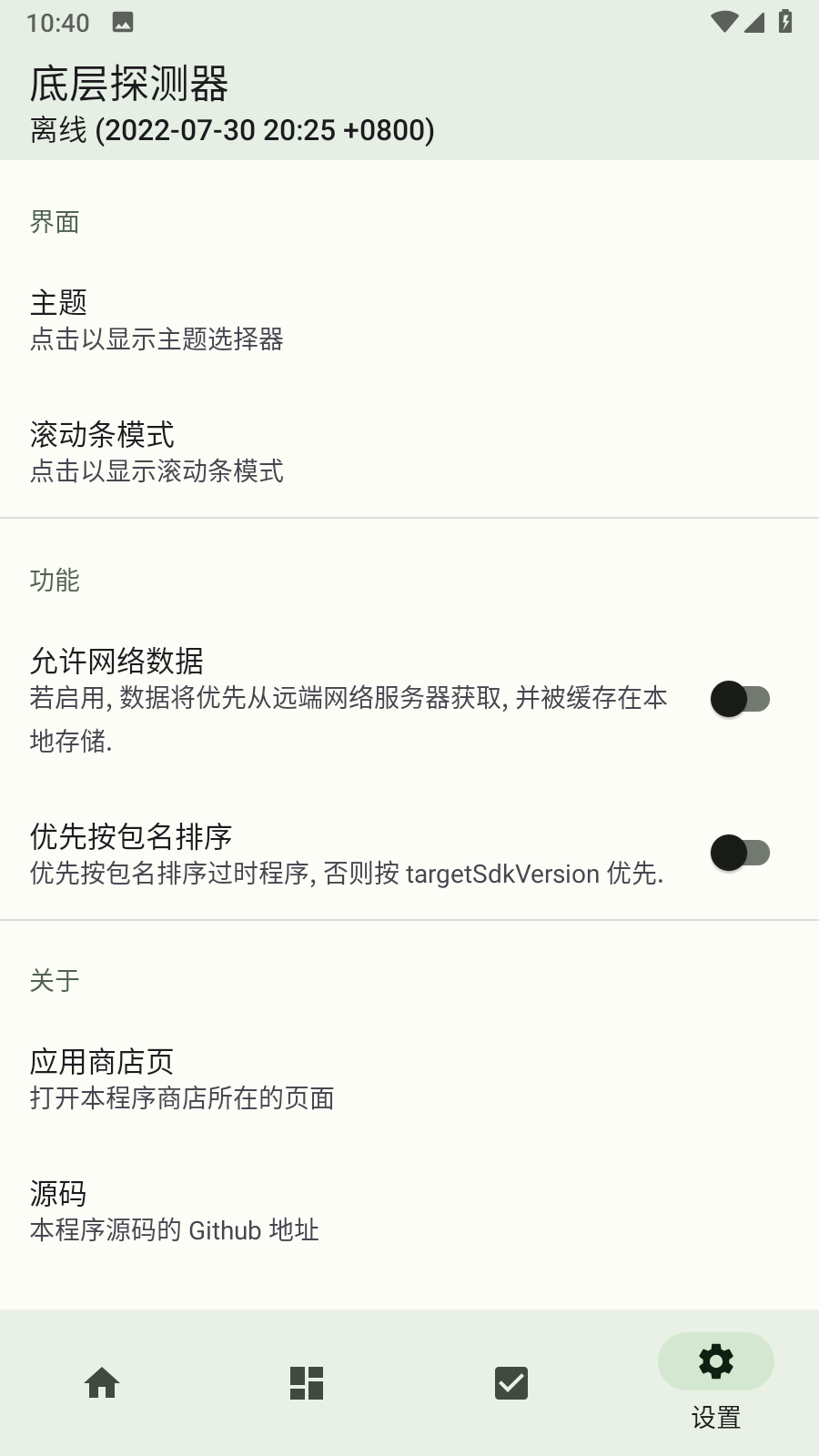This screenshot has width=819, height=1456.
Task: Tap the cellular signal icon in status bar
Action: pos(755,23)
